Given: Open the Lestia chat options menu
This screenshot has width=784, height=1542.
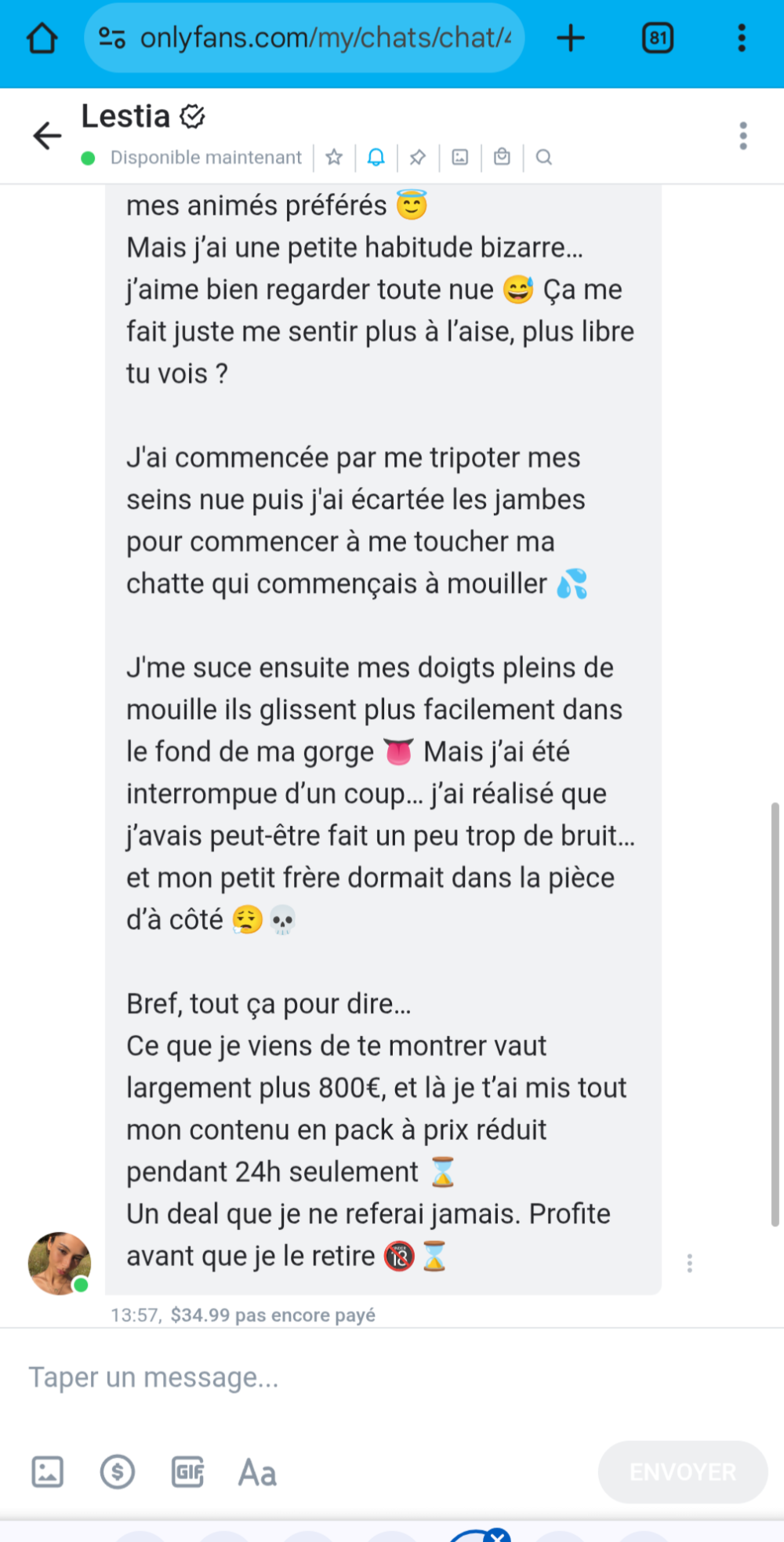Looking at the screenshot, I should pyautogui.click(x=742, y=136).
